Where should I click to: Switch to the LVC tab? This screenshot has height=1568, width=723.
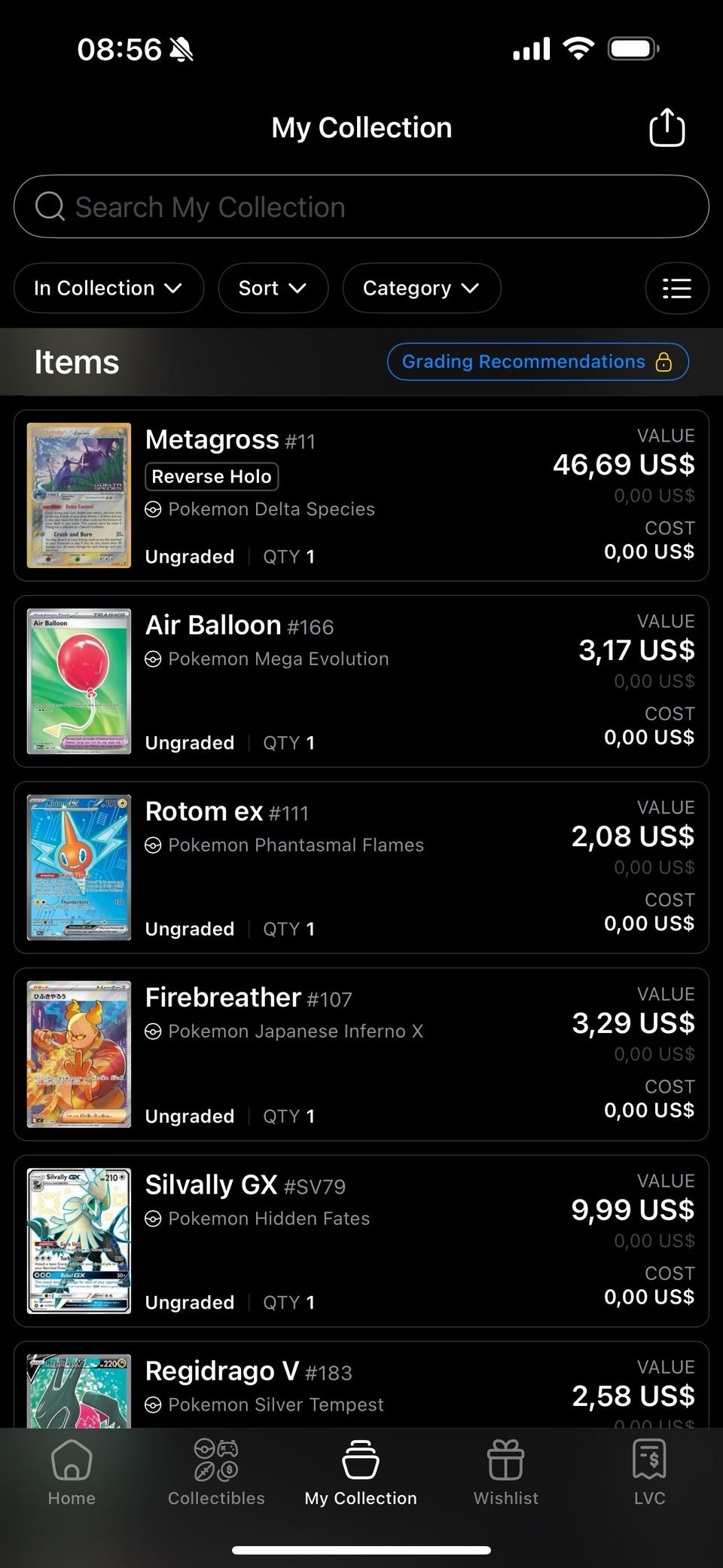(x=649, y=1472)
